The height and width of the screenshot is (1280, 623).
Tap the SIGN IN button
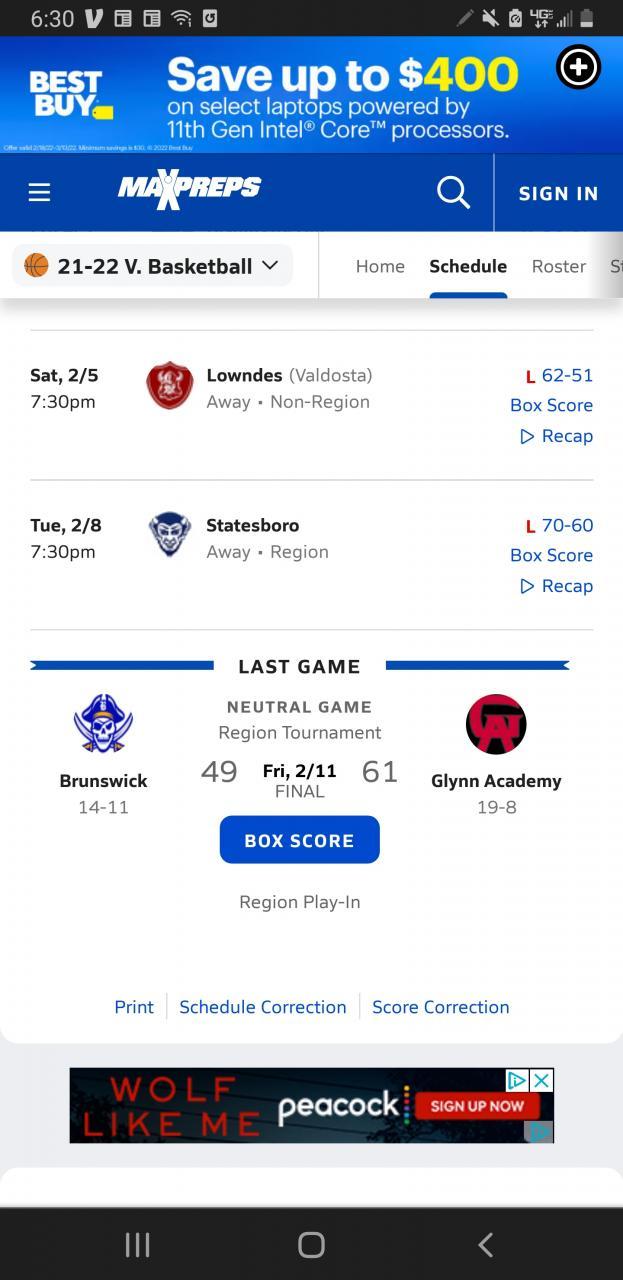coord(558,193)
